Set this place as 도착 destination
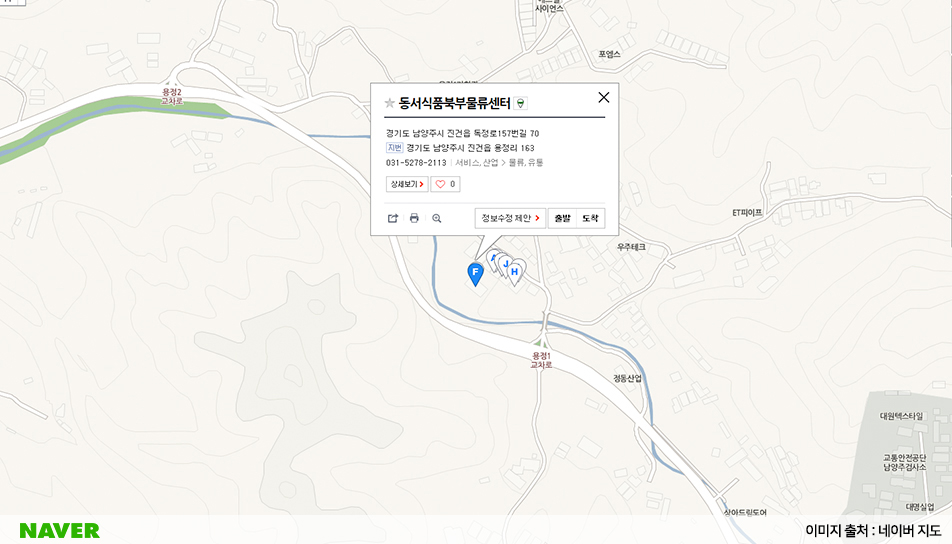Viewport: 952px width, 544px height. [590, 218]
